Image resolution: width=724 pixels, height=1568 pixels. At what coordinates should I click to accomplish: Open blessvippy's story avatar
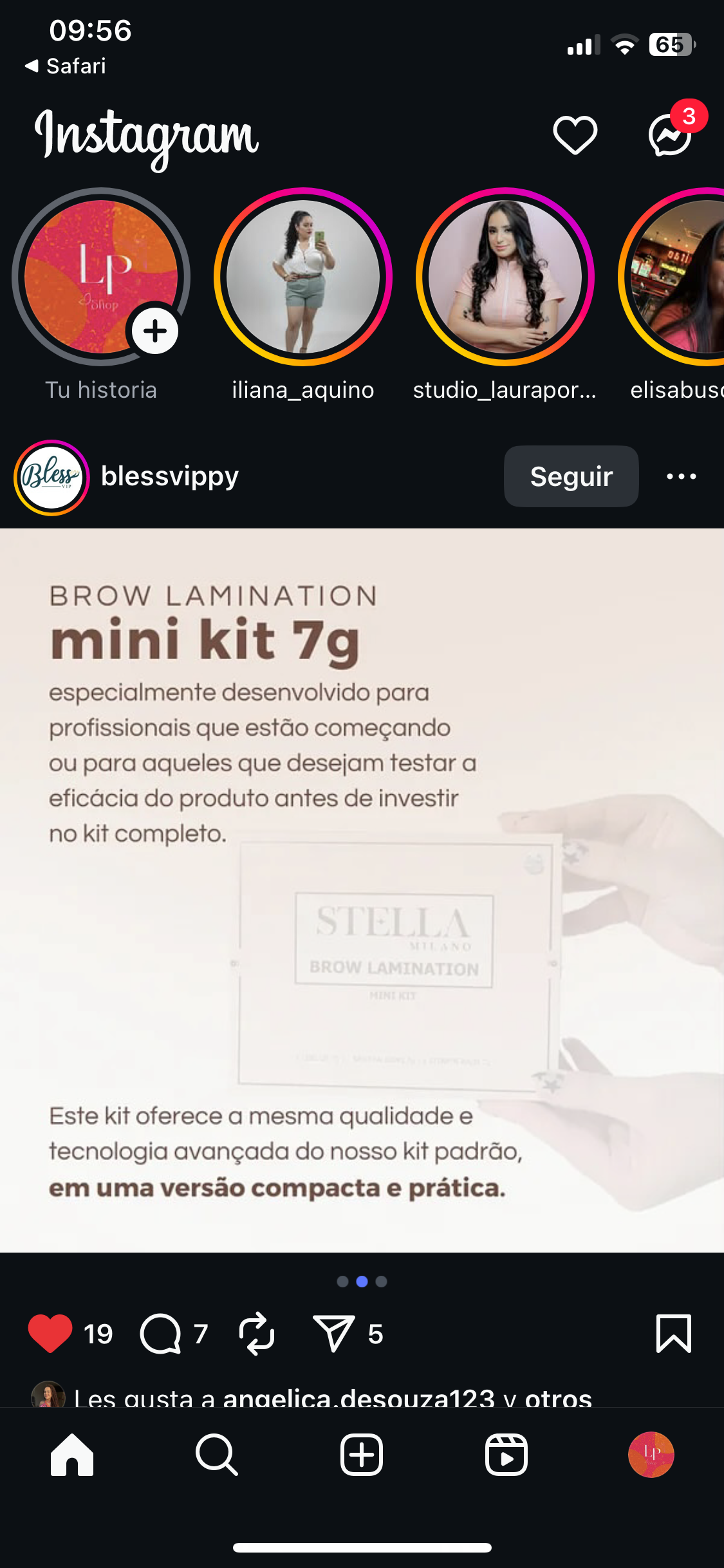pyautogui.click(x=51, y=478)
